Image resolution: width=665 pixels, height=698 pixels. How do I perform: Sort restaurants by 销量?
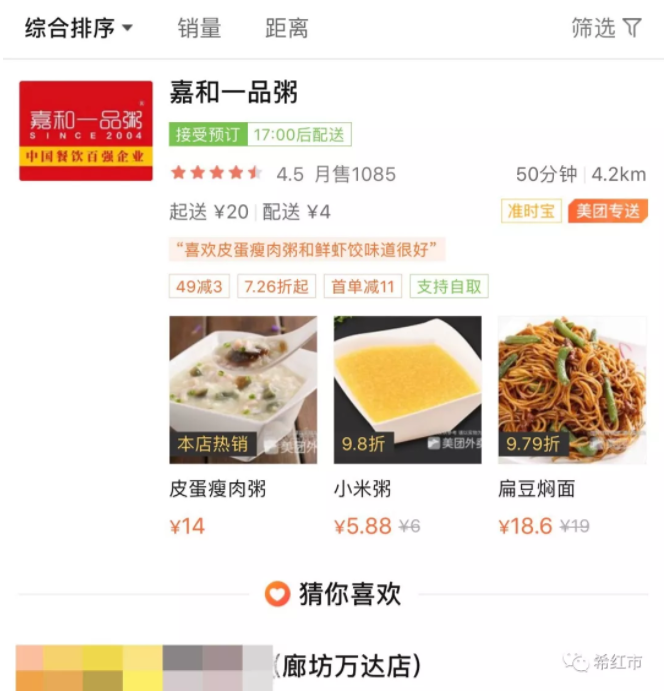coord(199,28)
